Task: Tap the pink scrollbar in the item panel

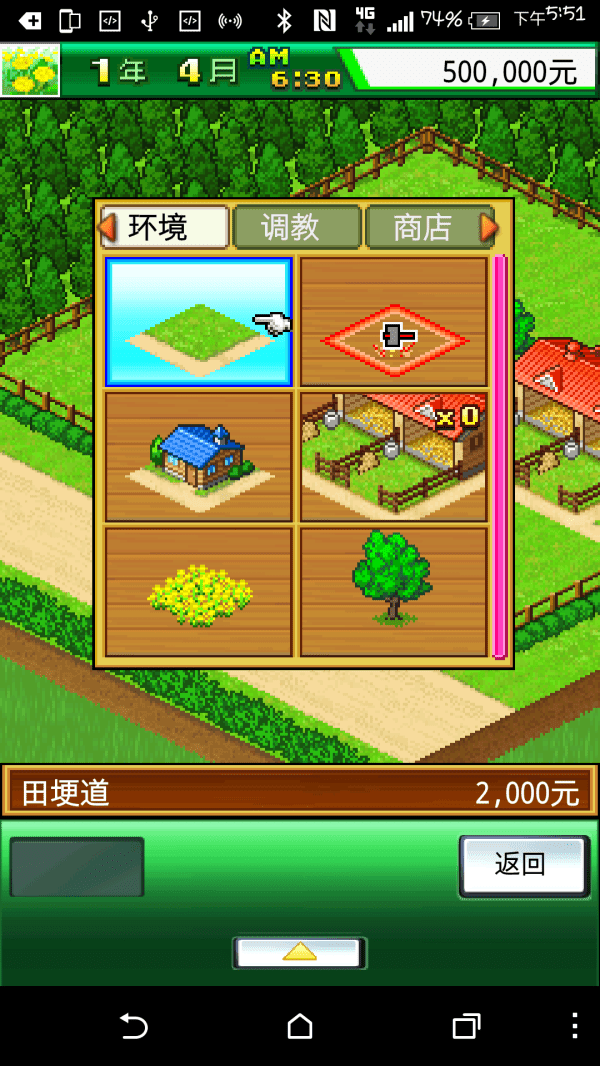Action: coord(499,456)
